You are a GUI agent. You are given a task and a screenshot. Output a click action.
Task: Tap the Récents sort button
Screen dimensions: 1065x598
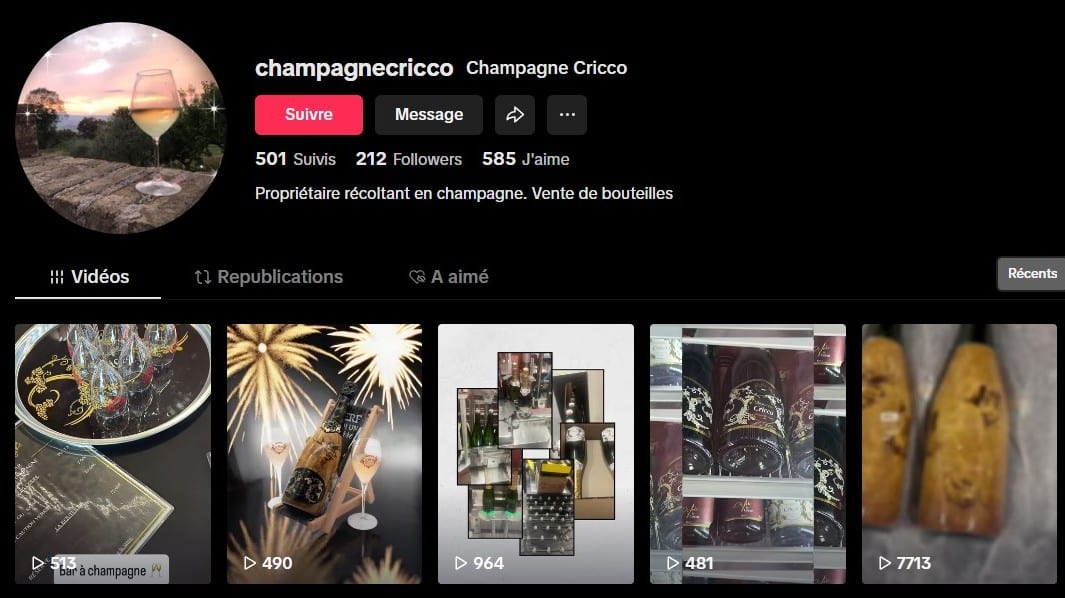pyautogui.click(x=1032, y=274)
